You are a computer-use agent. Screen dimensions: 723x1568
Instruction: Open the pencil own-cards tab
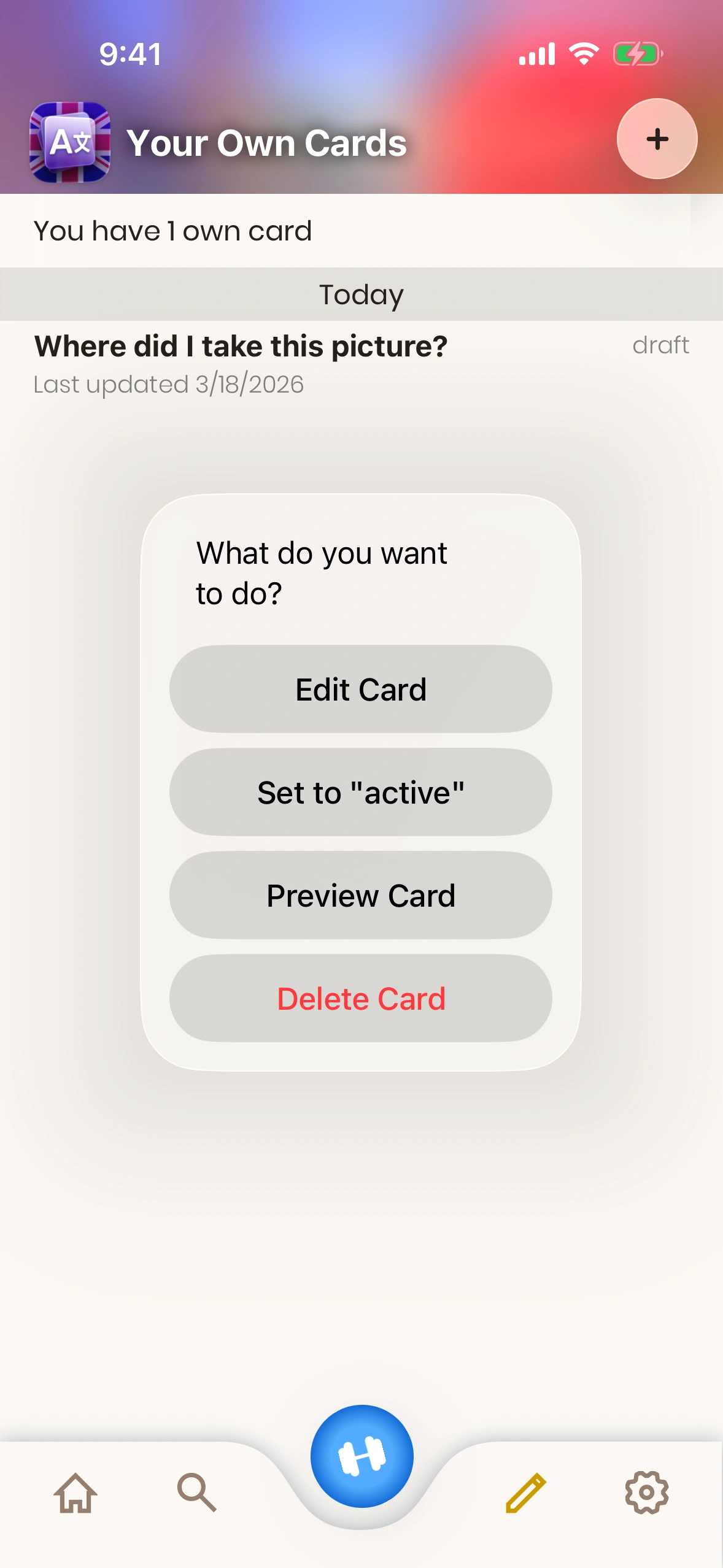(525, 1492)
